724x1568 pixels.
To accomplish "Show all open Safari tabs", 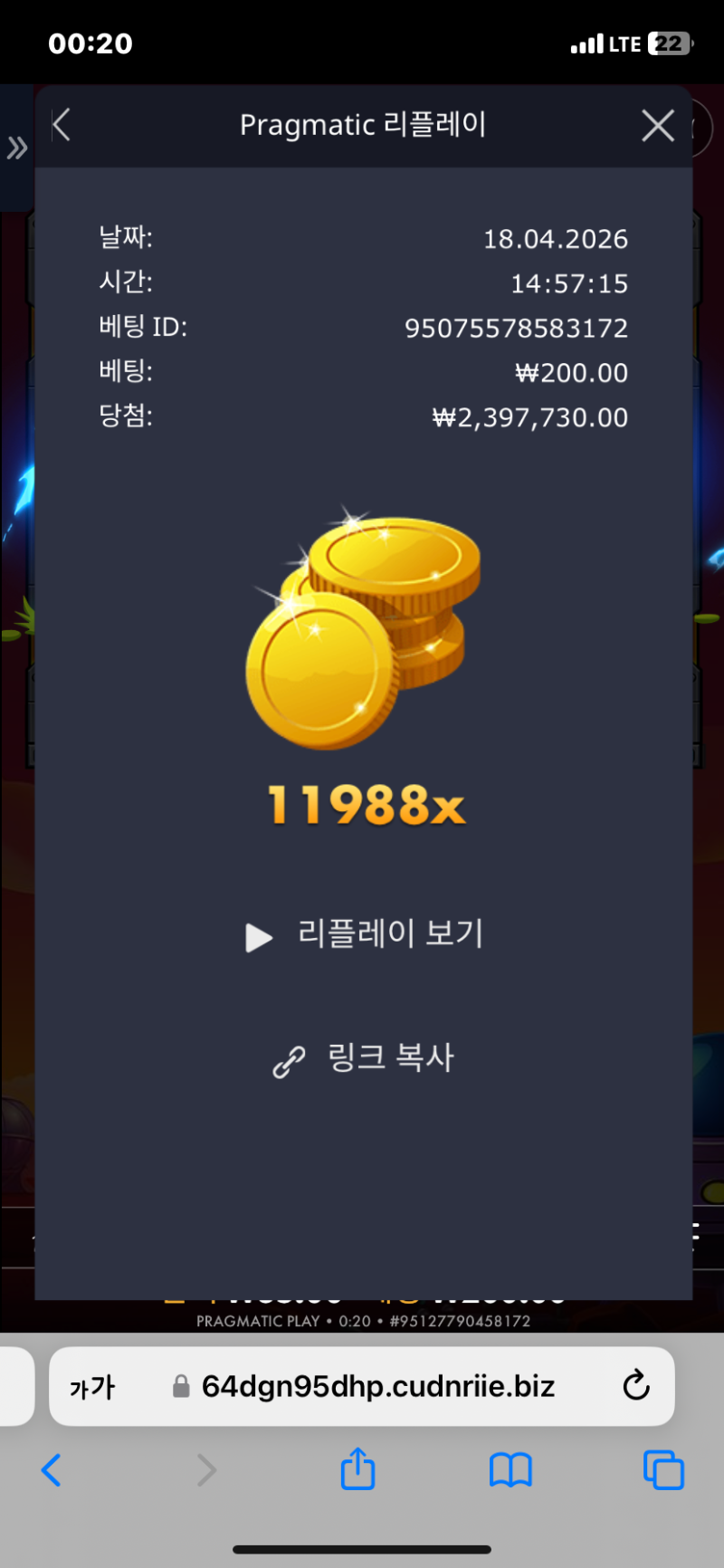I will pyautogui.click(x=663, y=1470).
